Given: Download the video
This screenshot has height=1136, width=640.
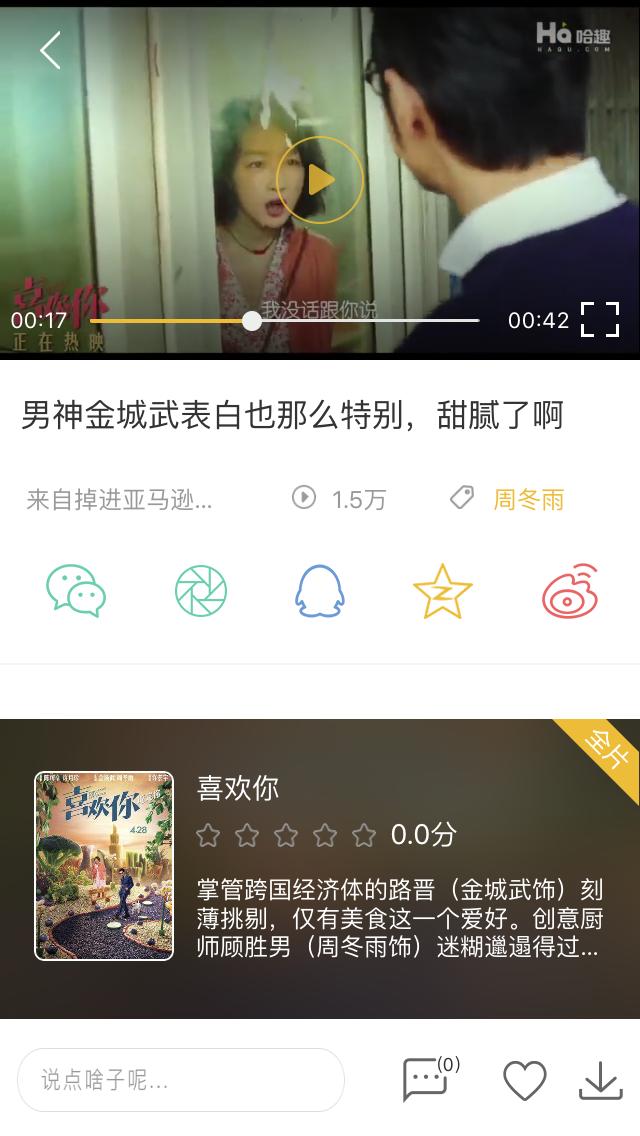Looking at the screenshot, I should coord(601,1080).
